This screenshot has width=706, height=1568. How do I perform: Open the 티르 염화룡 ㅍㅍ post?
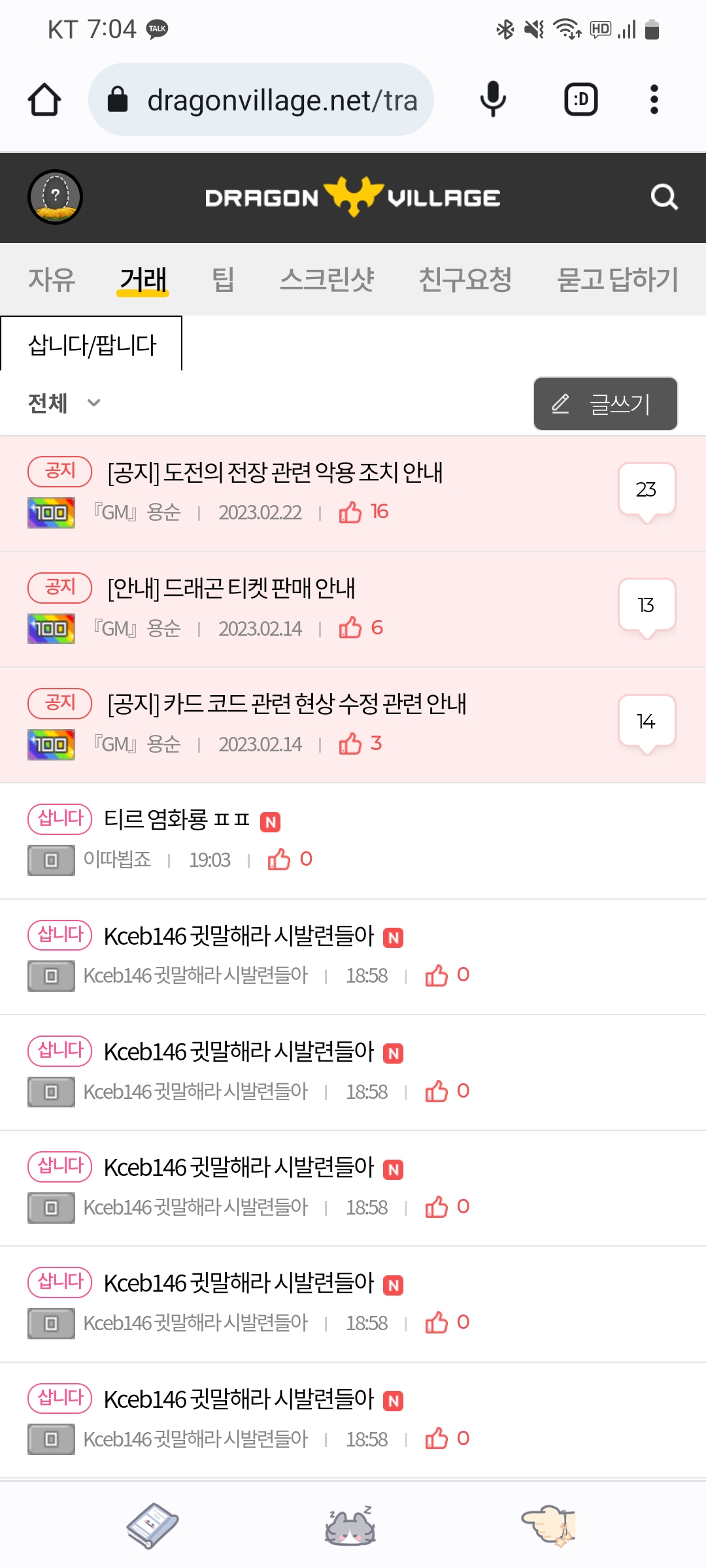click(x=176, y=819)
